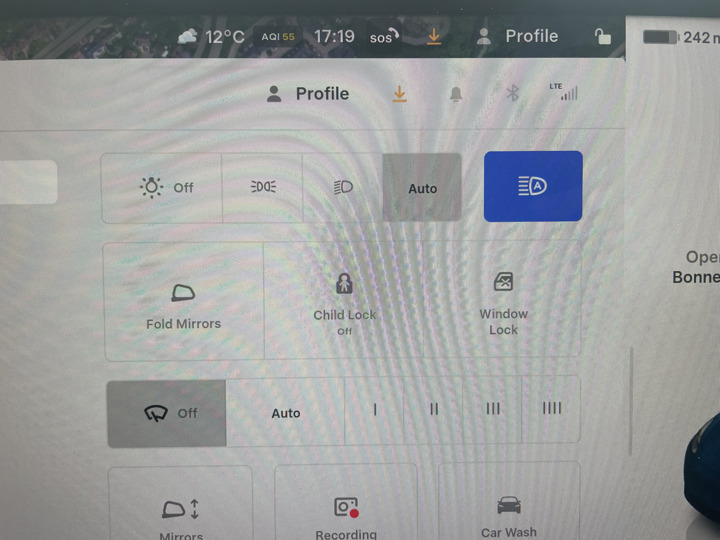Open Bluetooth settings icon
This screenshot has height=540, width=720.
(x=512, y=94)
